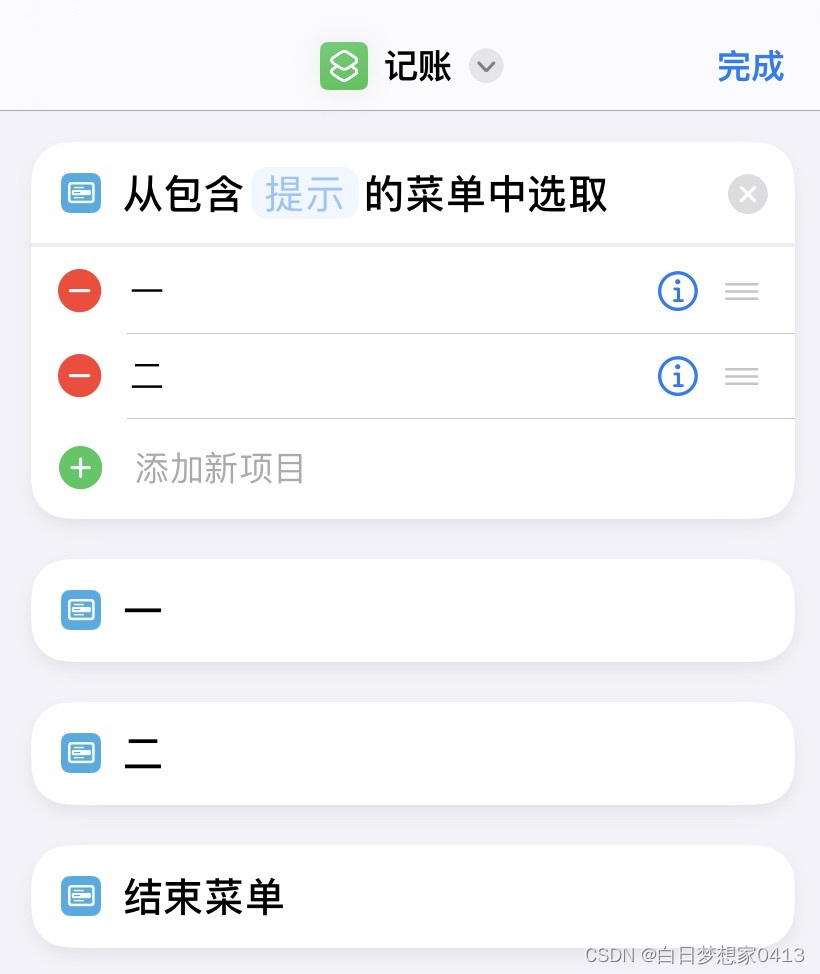
Task: Edit the 一 menu item text field
Action: point(380,291)
